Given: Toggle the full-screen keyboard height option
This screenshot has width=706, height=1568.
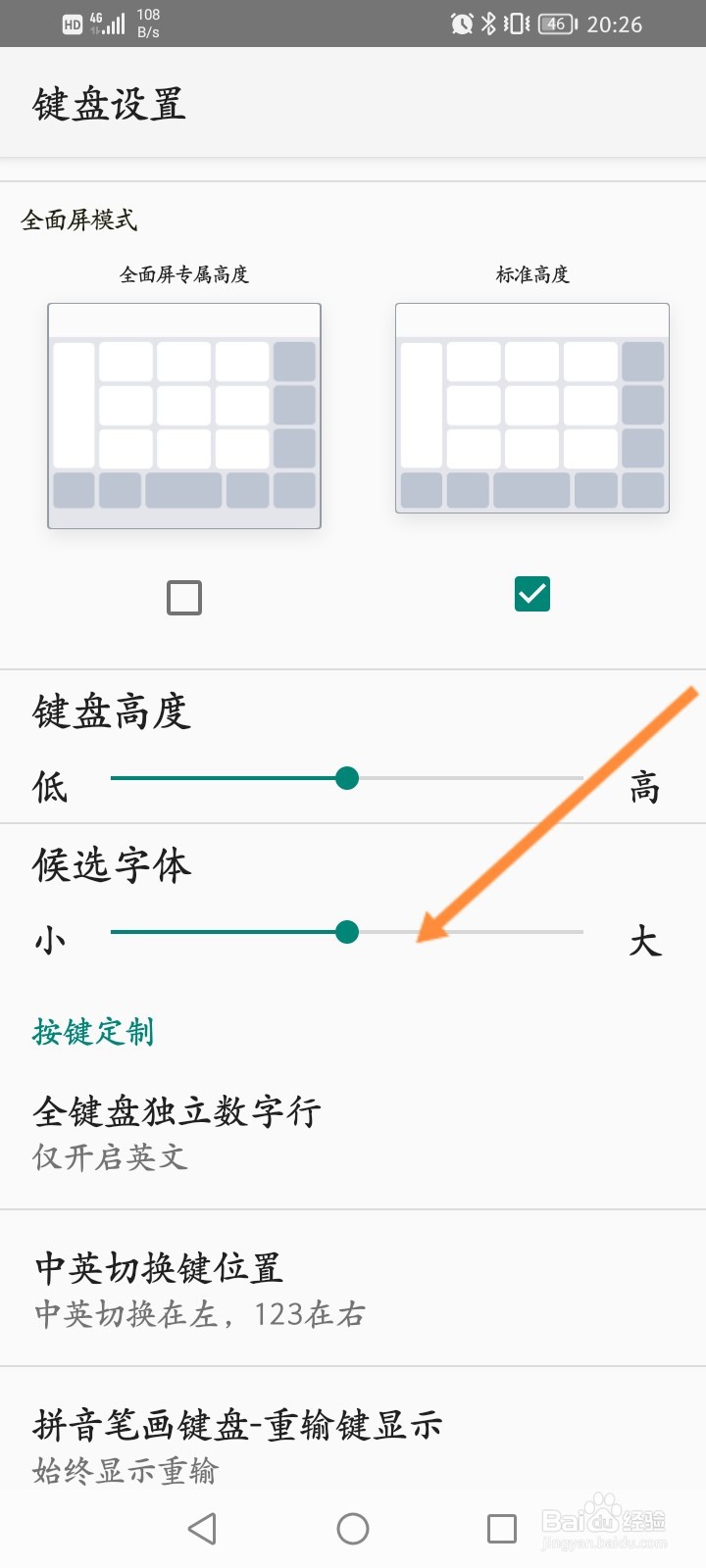Looking at the screenshot, I should pyautogui.click(x=184, y=596).
